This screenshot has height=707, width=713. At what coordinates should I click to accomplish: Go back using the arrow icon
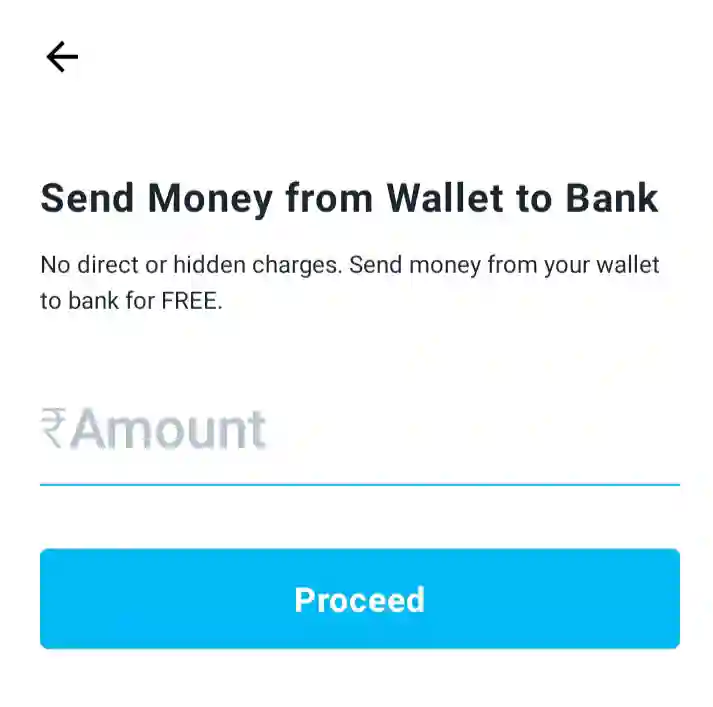(62, 57)
